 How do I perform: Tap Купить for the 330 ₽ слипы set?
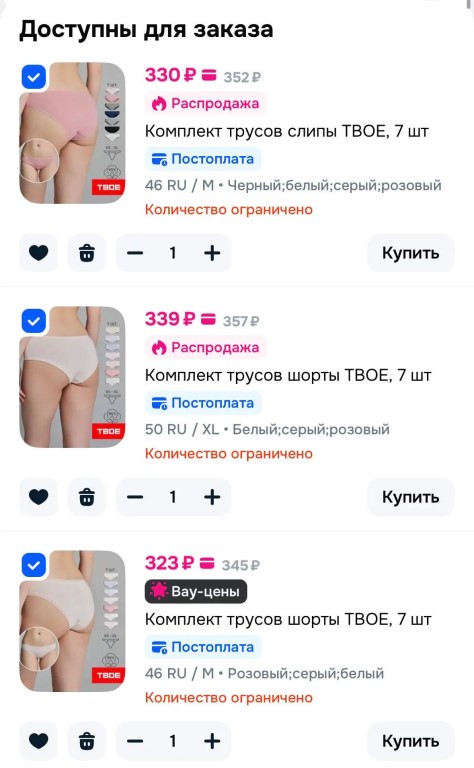(x=410, y=253)
